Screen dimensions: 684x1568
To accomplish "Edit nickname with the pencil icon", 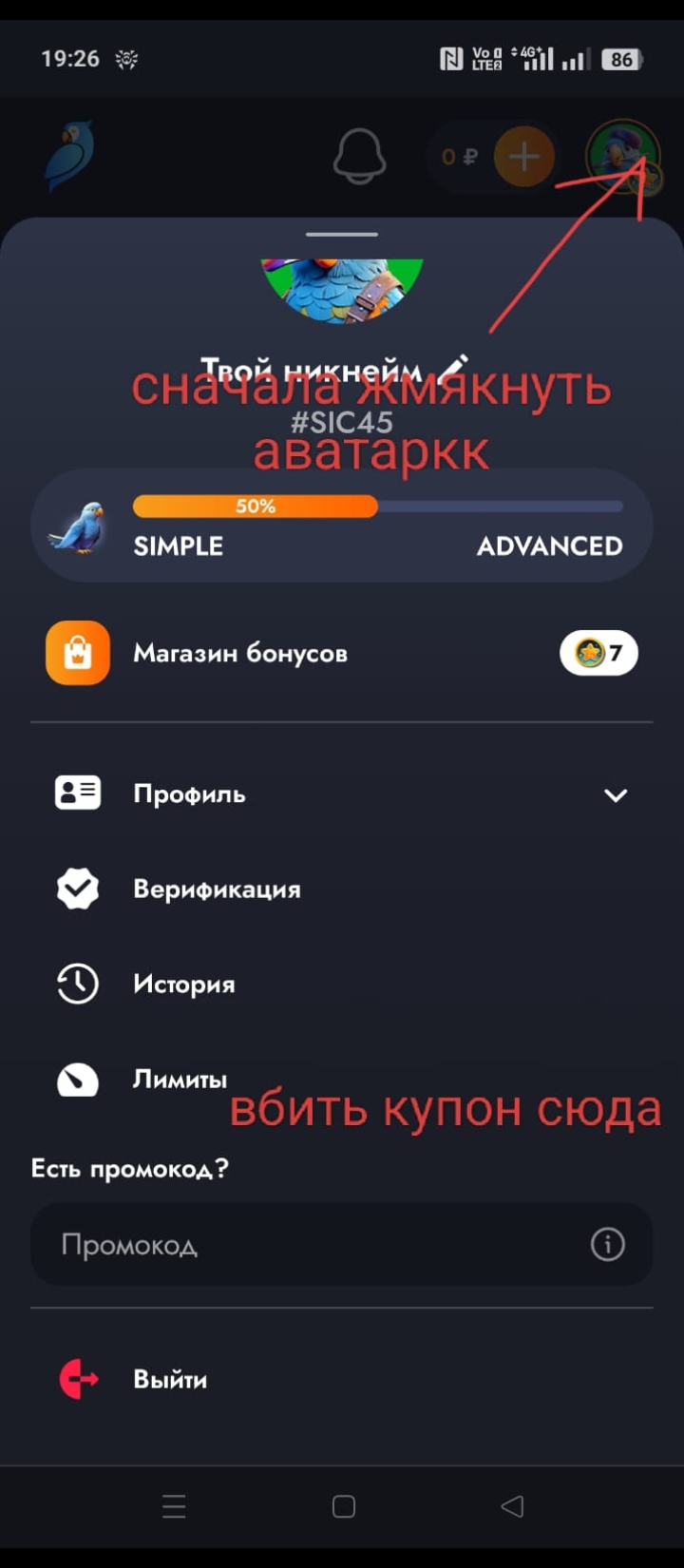I will pos(455,367).
